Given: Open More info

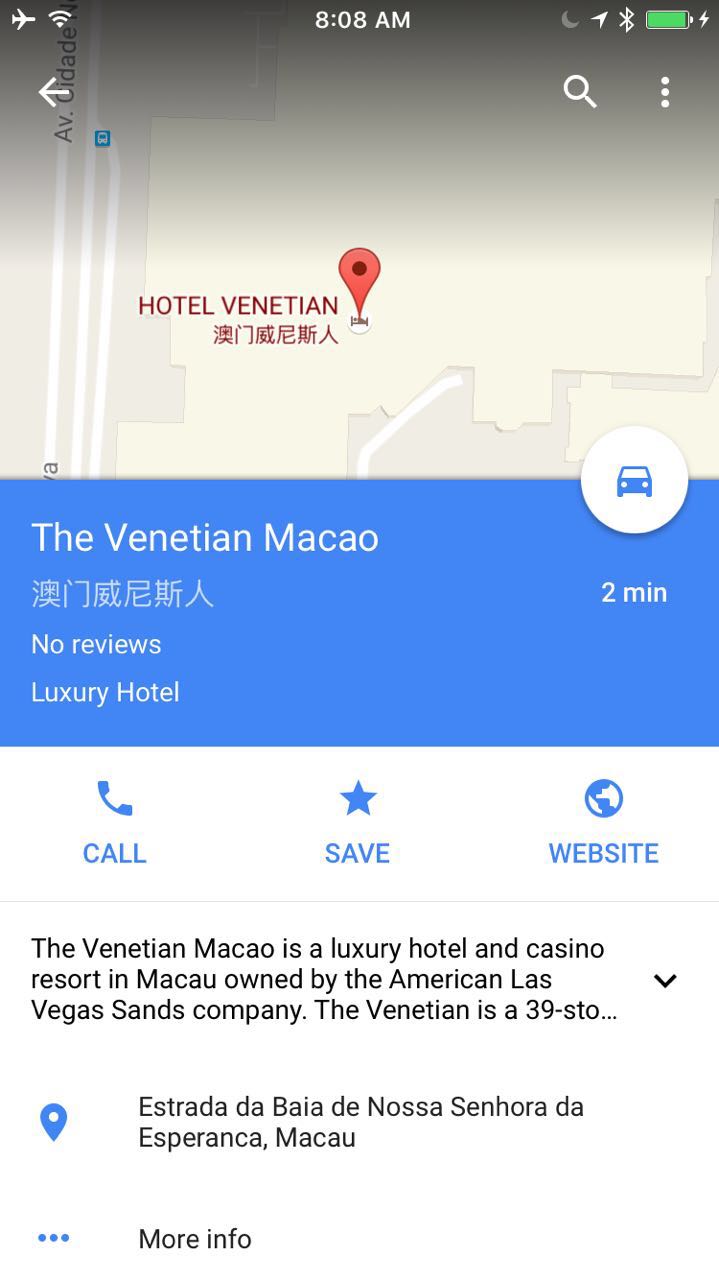Looking at the screenshot, I should pyautogui.click(x=195, y=1239).
